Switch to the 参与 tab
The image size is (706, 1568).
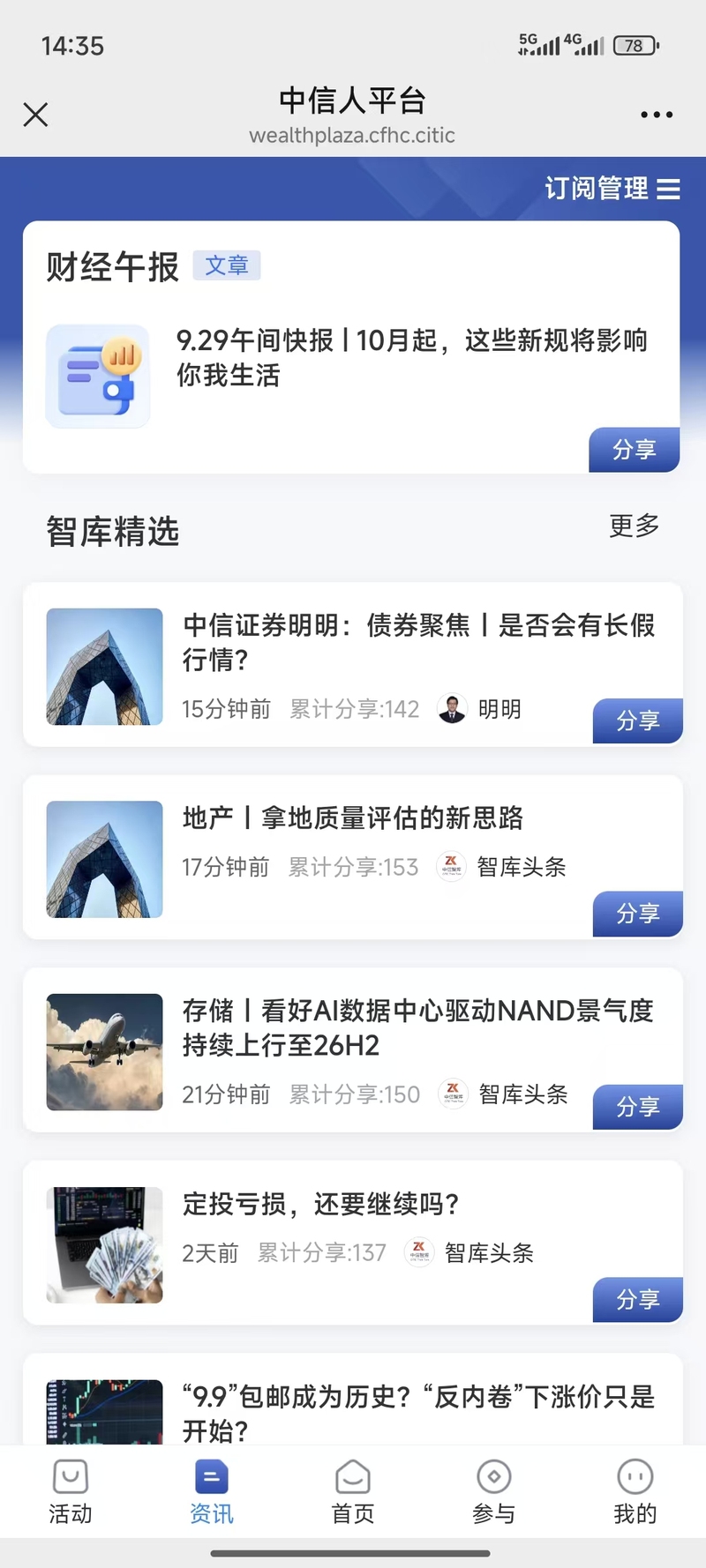(x=494, y=1492)
